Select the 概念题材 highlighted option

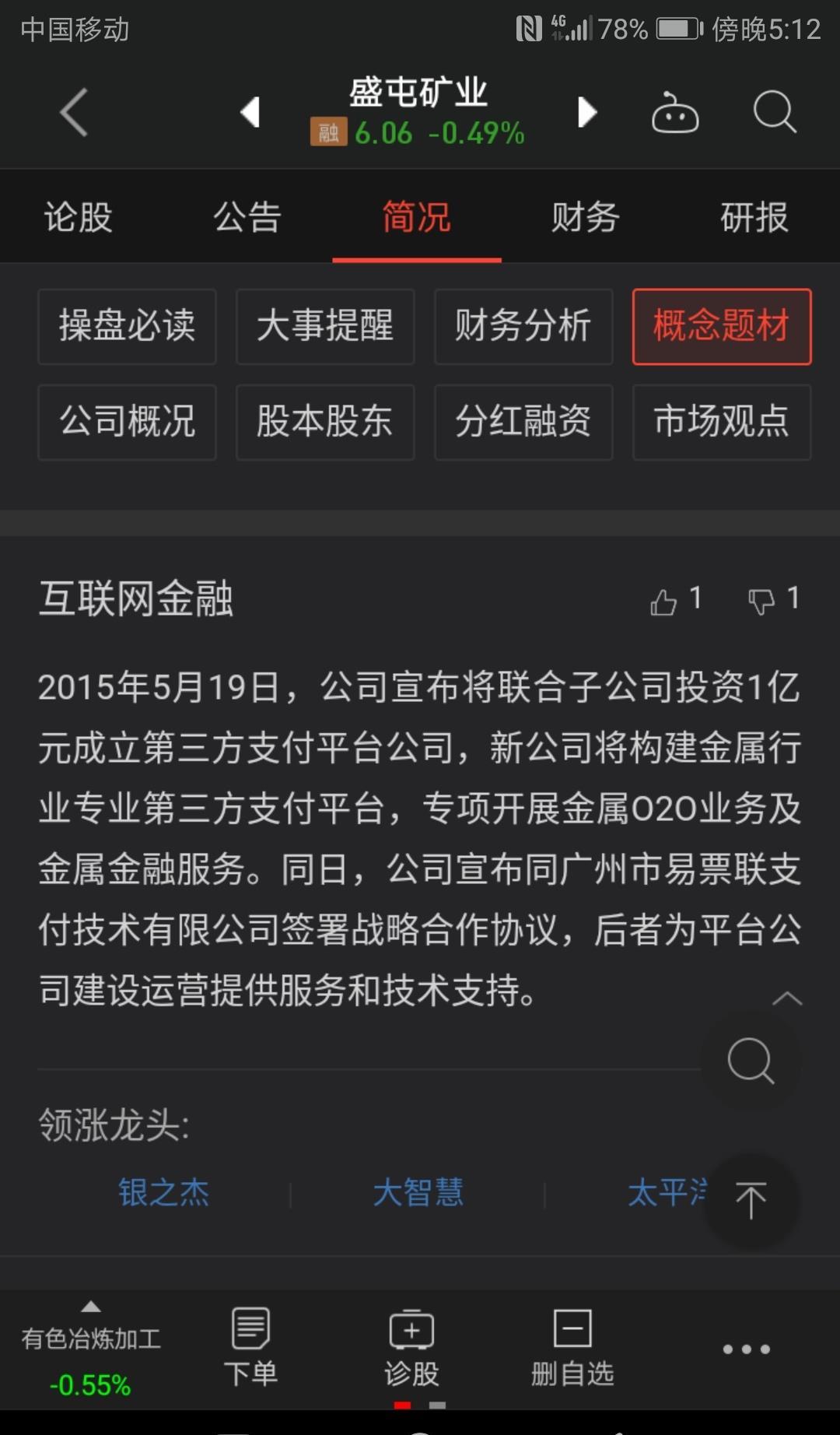pyautogui.click(x=721, y=327)
